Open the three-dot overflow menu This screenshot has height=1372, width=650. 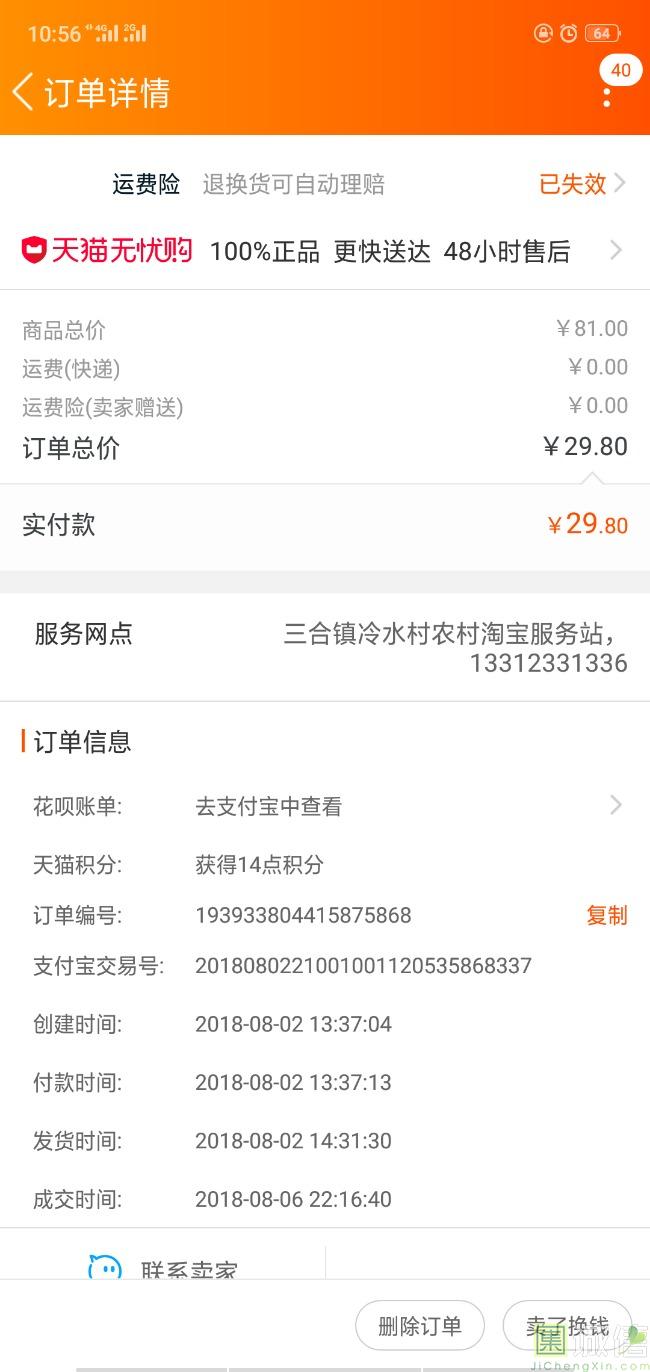(x=607, y=96)
